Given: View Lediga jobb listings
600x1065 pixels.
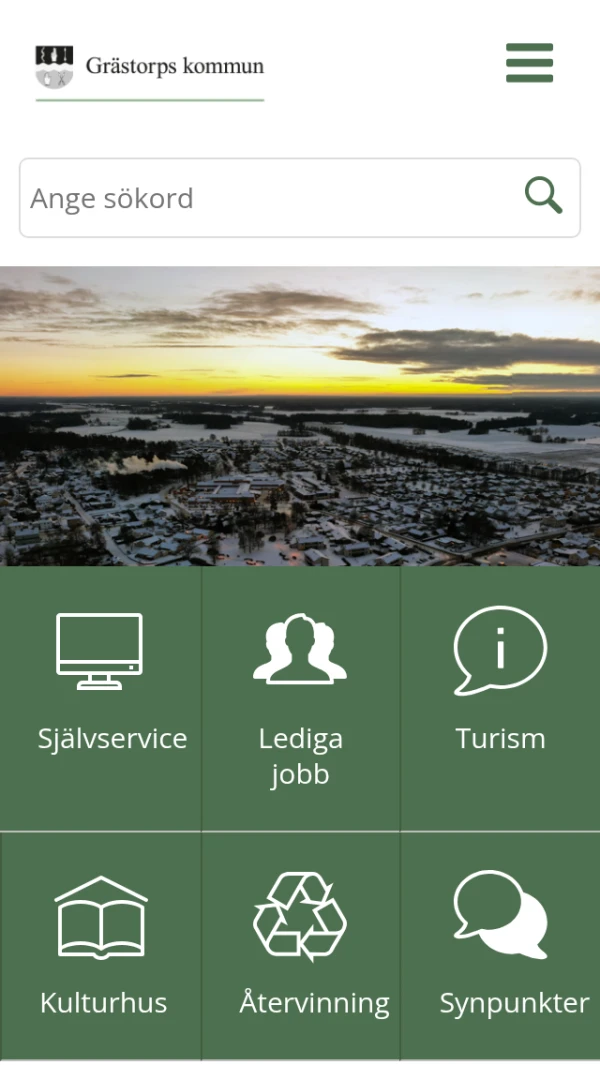Looking at the screenshot, I should pyautogui.click(x=300, y=700).
